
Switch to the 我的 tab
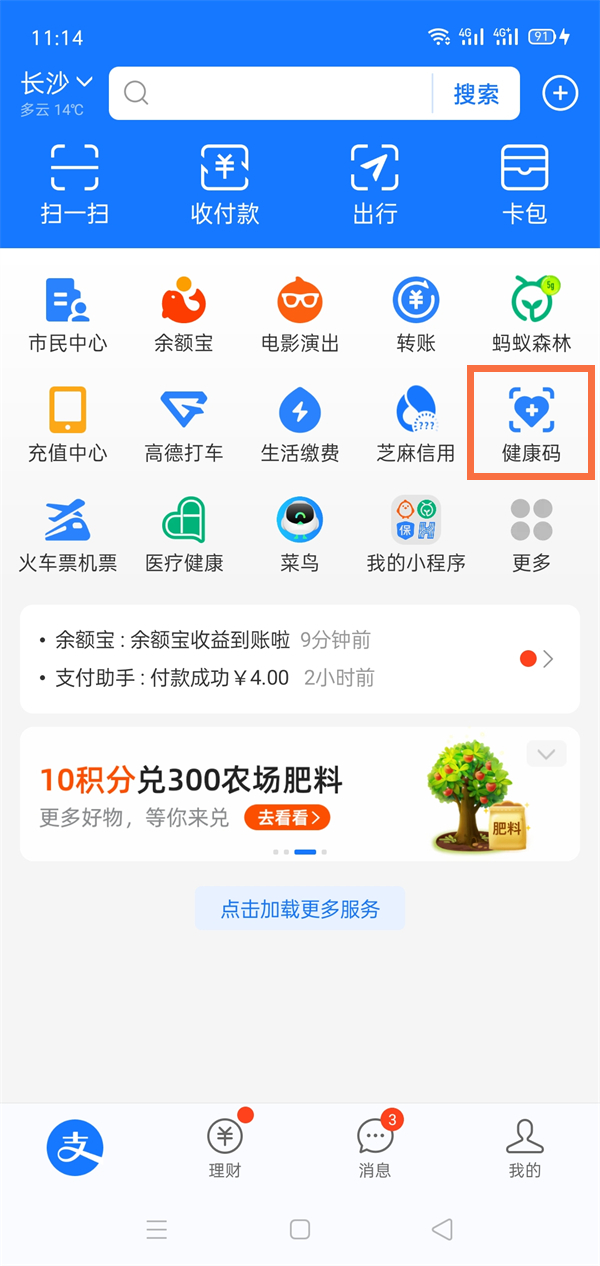(x=525, y=1146)
